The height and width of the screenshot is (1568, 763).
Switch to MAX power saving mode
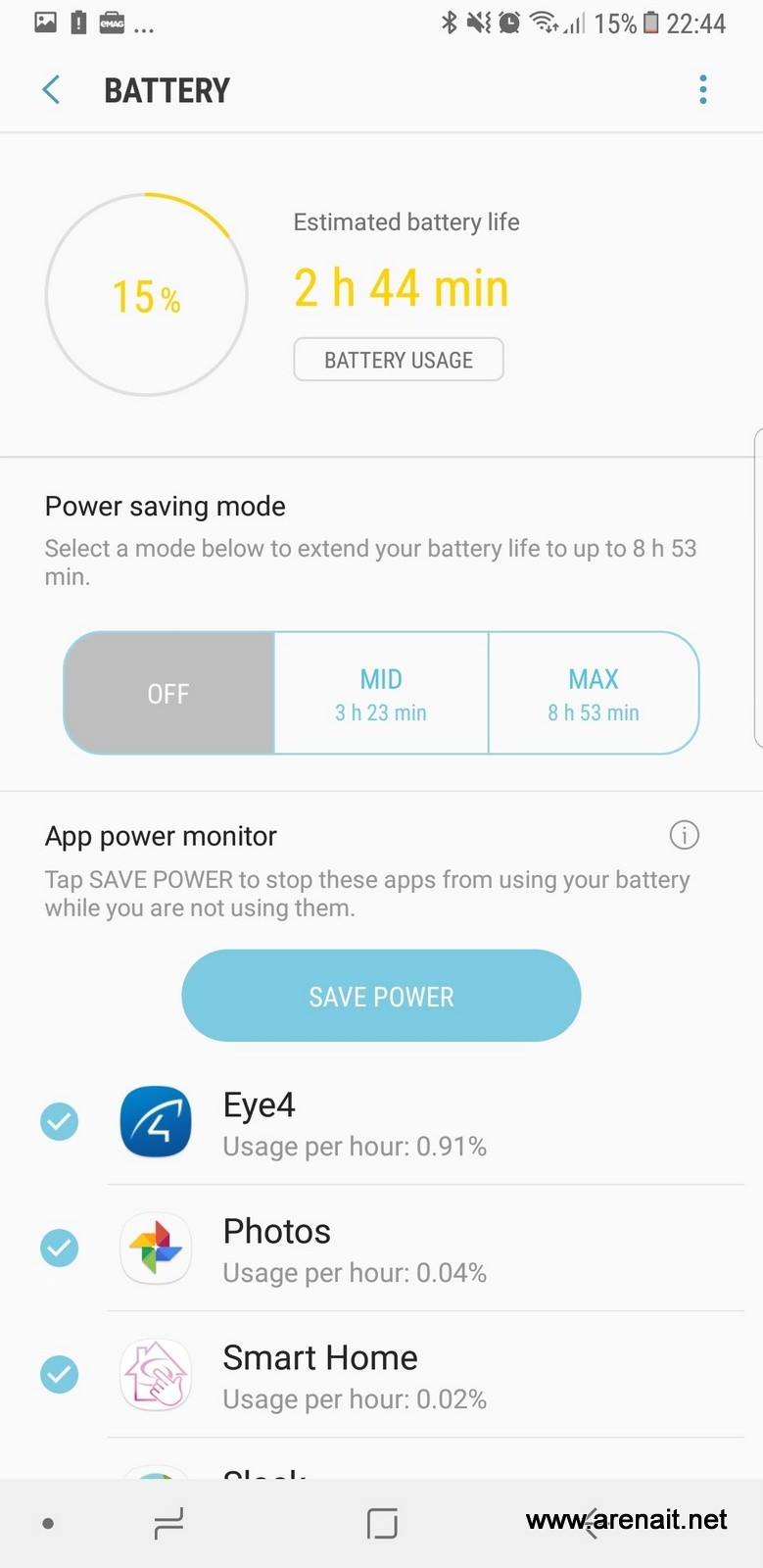point(594,694)
